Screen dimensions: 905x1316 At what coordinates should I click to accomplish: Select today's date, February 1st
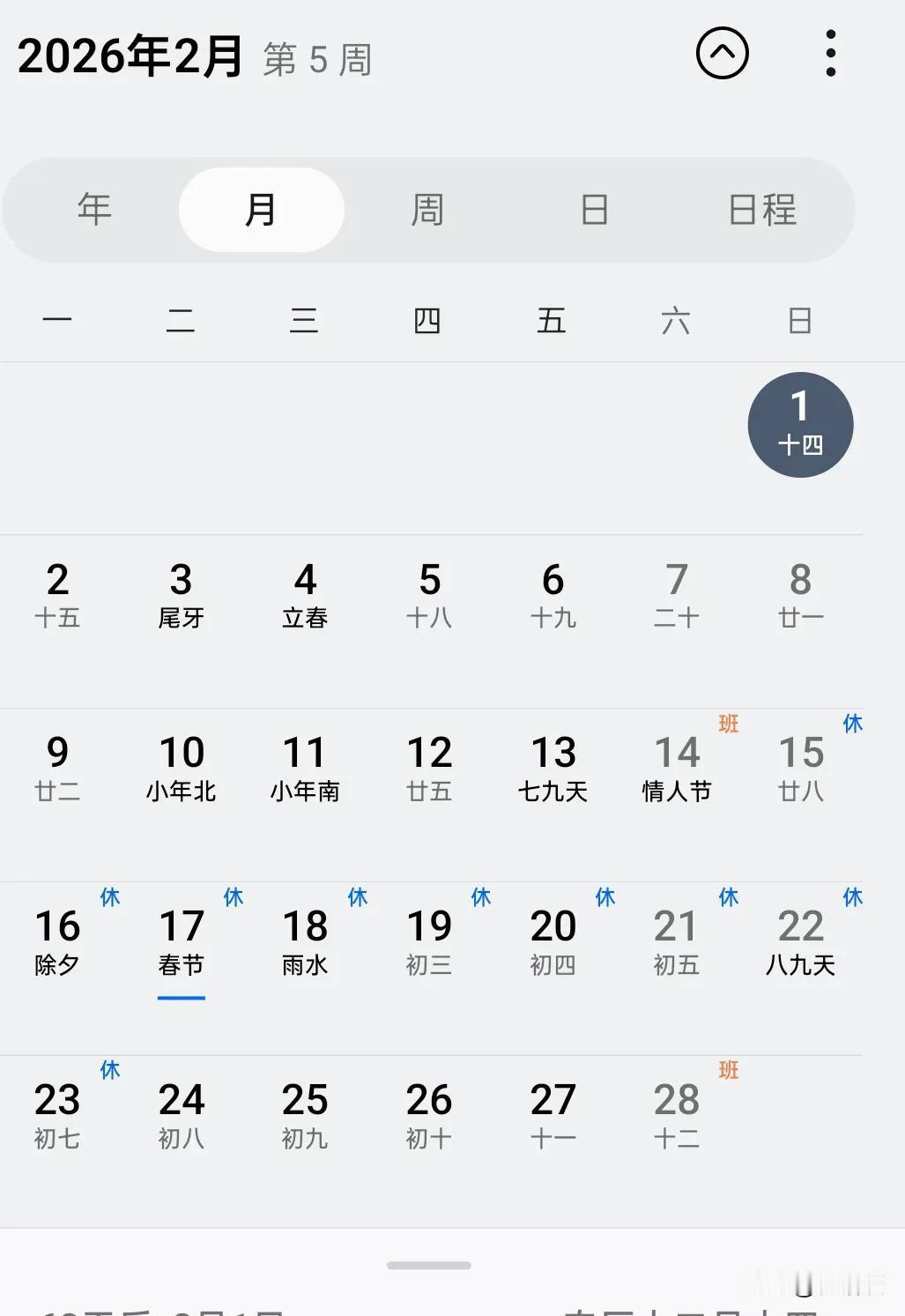coord(799,424)
